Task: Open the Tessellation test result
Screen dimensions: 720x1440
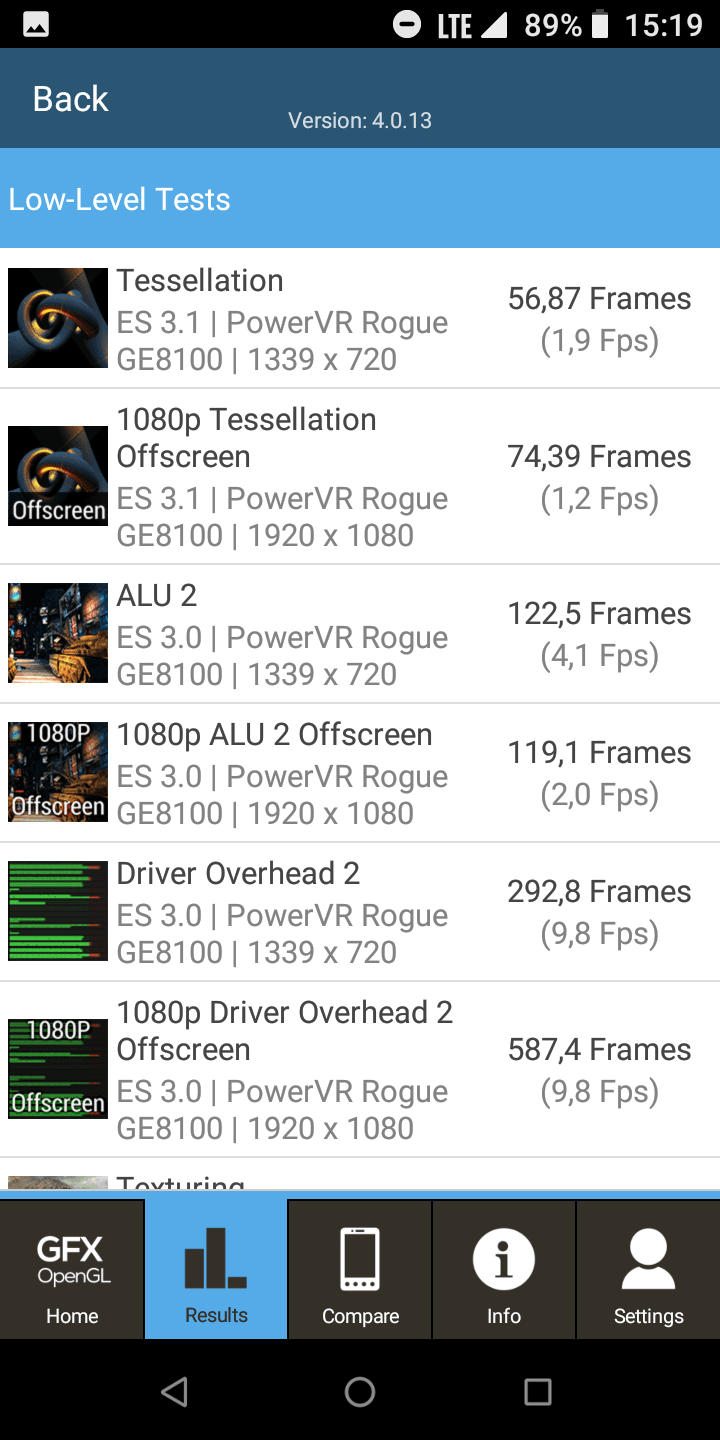Action: [x=360, y=319]
